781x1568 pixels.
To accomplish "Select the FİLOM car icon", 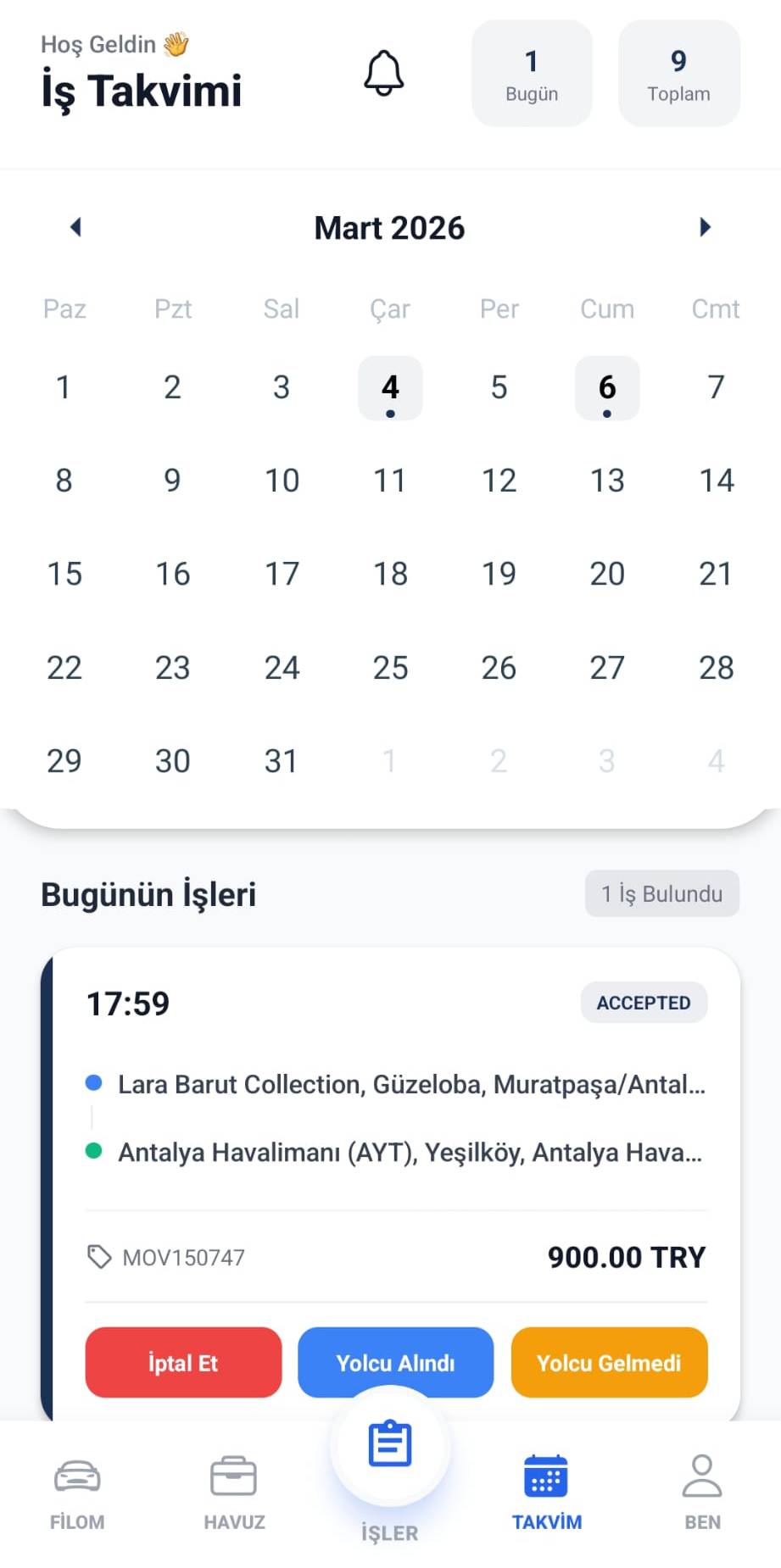I will tap(76, 1476).
